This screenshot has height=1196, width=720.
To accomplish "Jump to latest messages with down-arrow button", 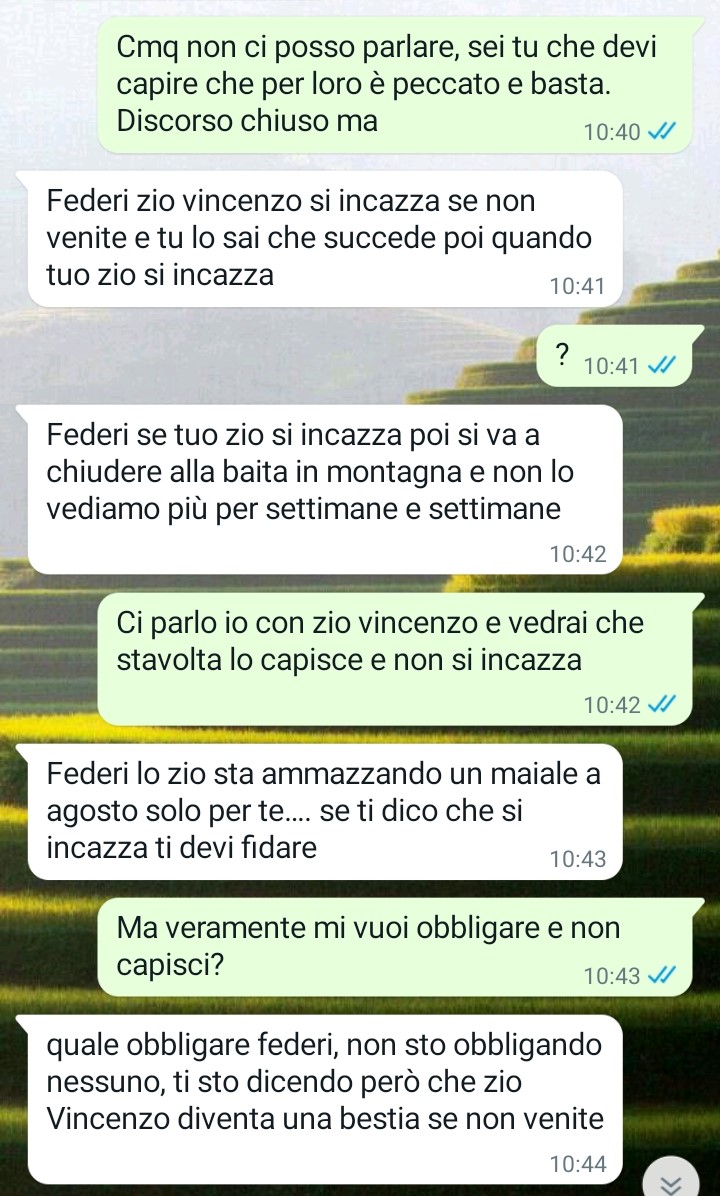I will 671,1179.
